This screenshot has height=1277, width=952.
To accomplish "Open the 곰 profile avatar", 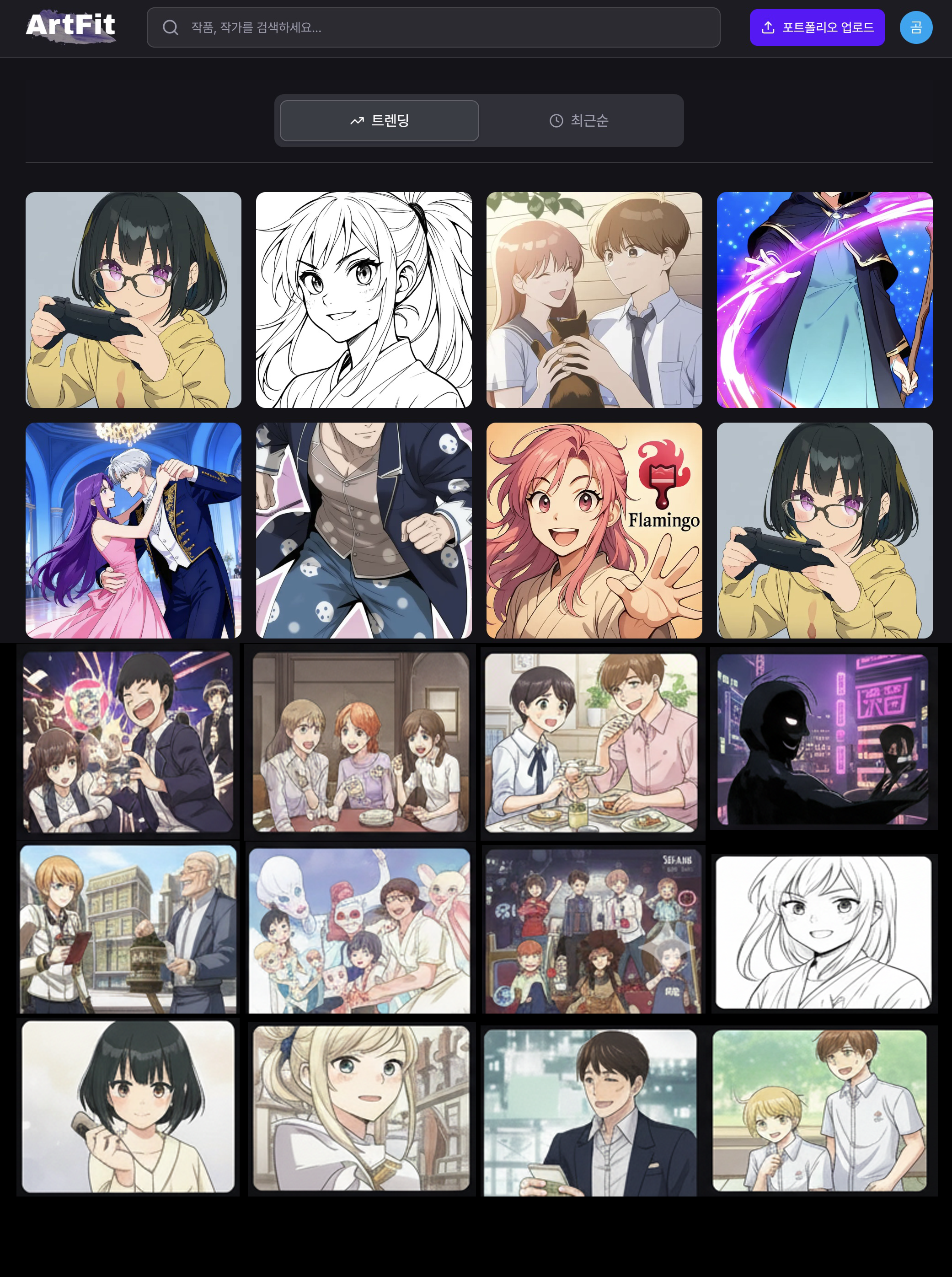I will tap(915, 27).
